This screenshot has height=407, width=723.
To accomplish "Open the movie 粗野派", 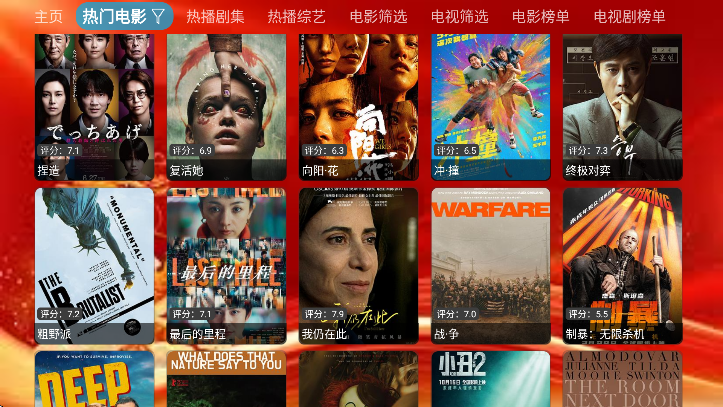I will coord(95,265).
